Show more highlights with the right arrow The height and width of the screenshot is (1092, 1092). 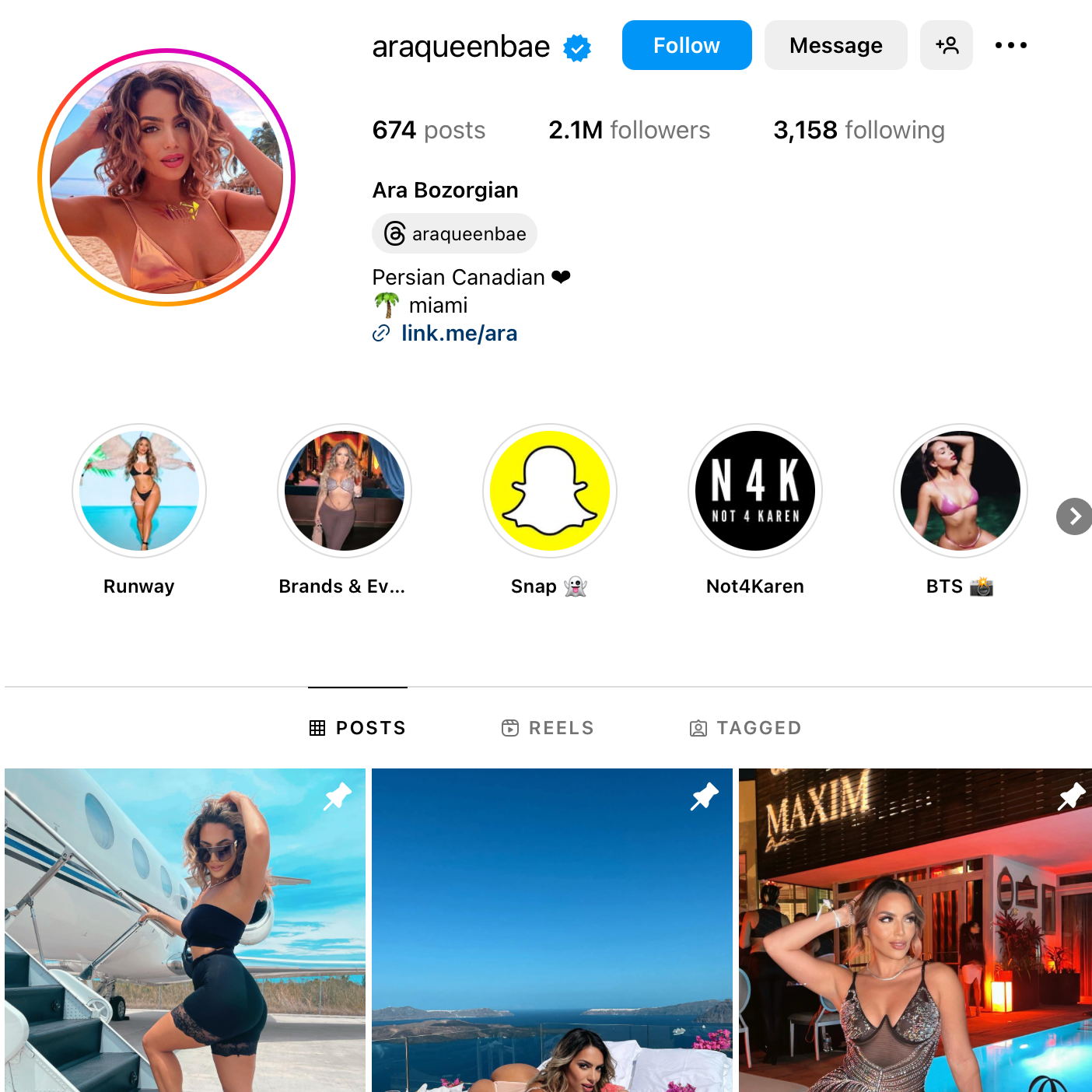1074,516
